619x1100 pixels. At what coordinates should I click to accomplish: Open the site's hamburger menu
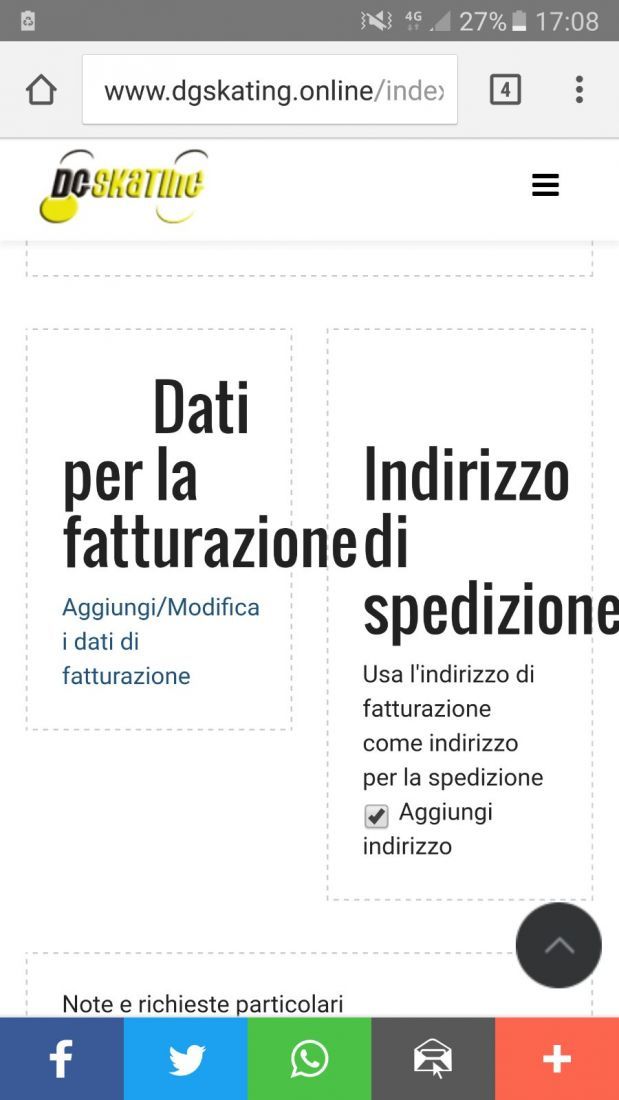[545, 185]
